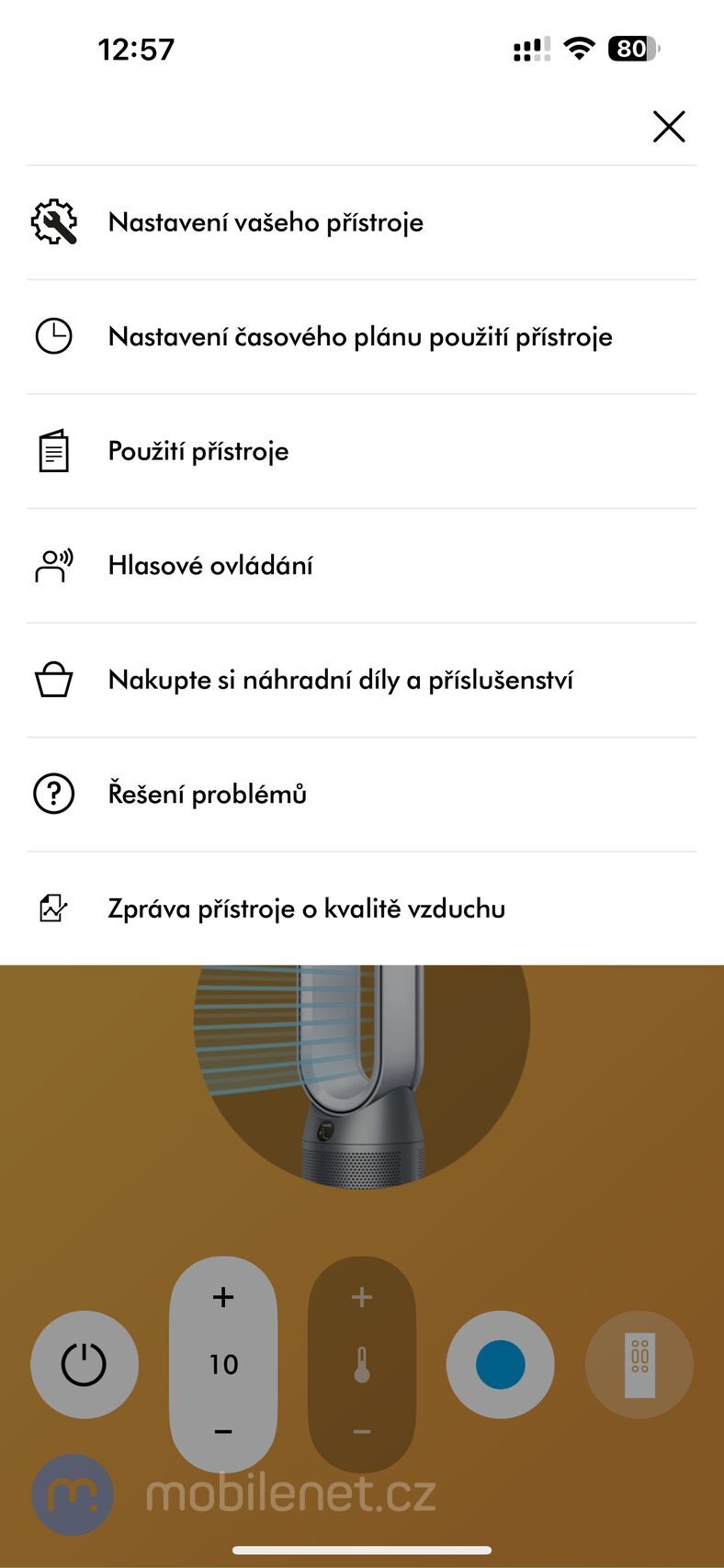This screenshot has height=1568, width=724.
Task: Select Řešení problémů from the menu
Action: (x=208, y=794)
